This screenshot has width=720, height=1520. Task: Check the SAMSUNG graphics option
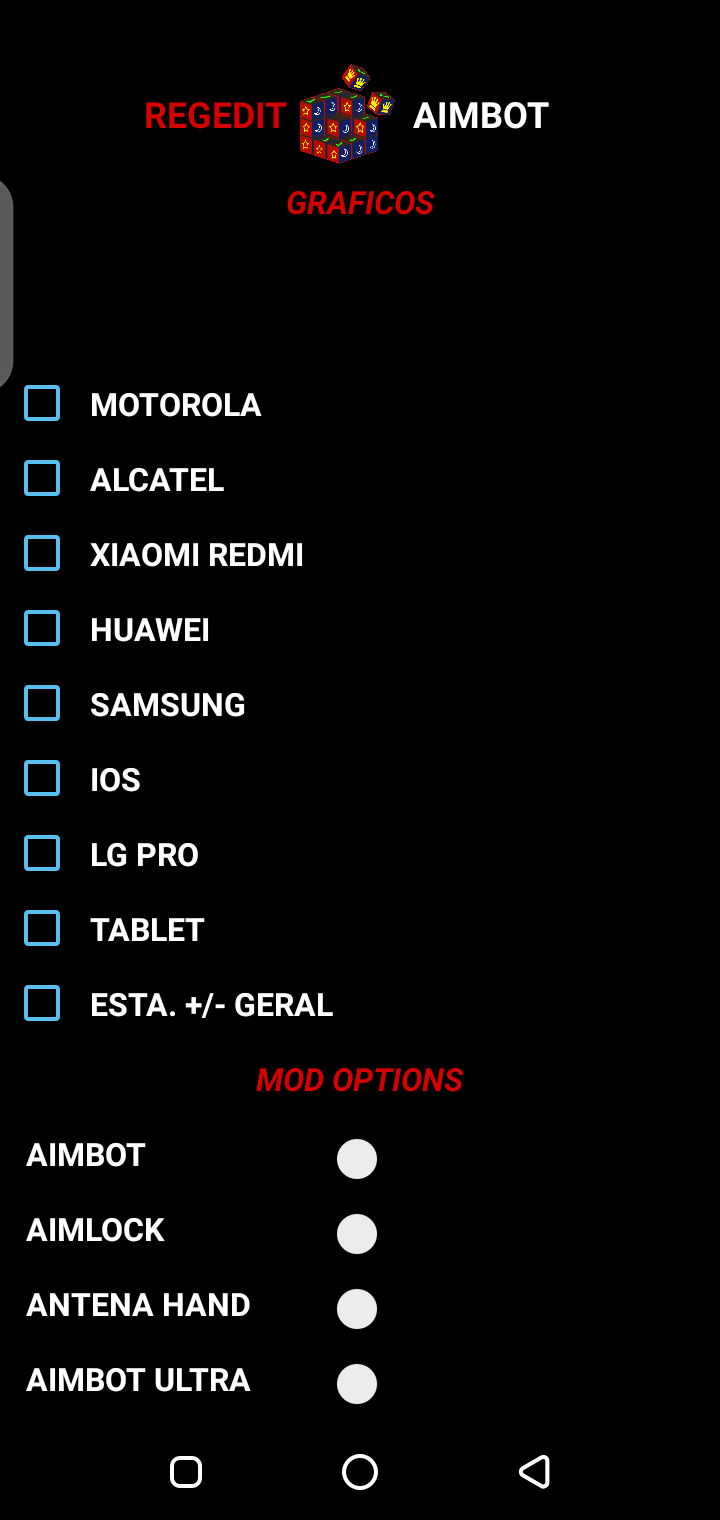(x=42, y=704)
